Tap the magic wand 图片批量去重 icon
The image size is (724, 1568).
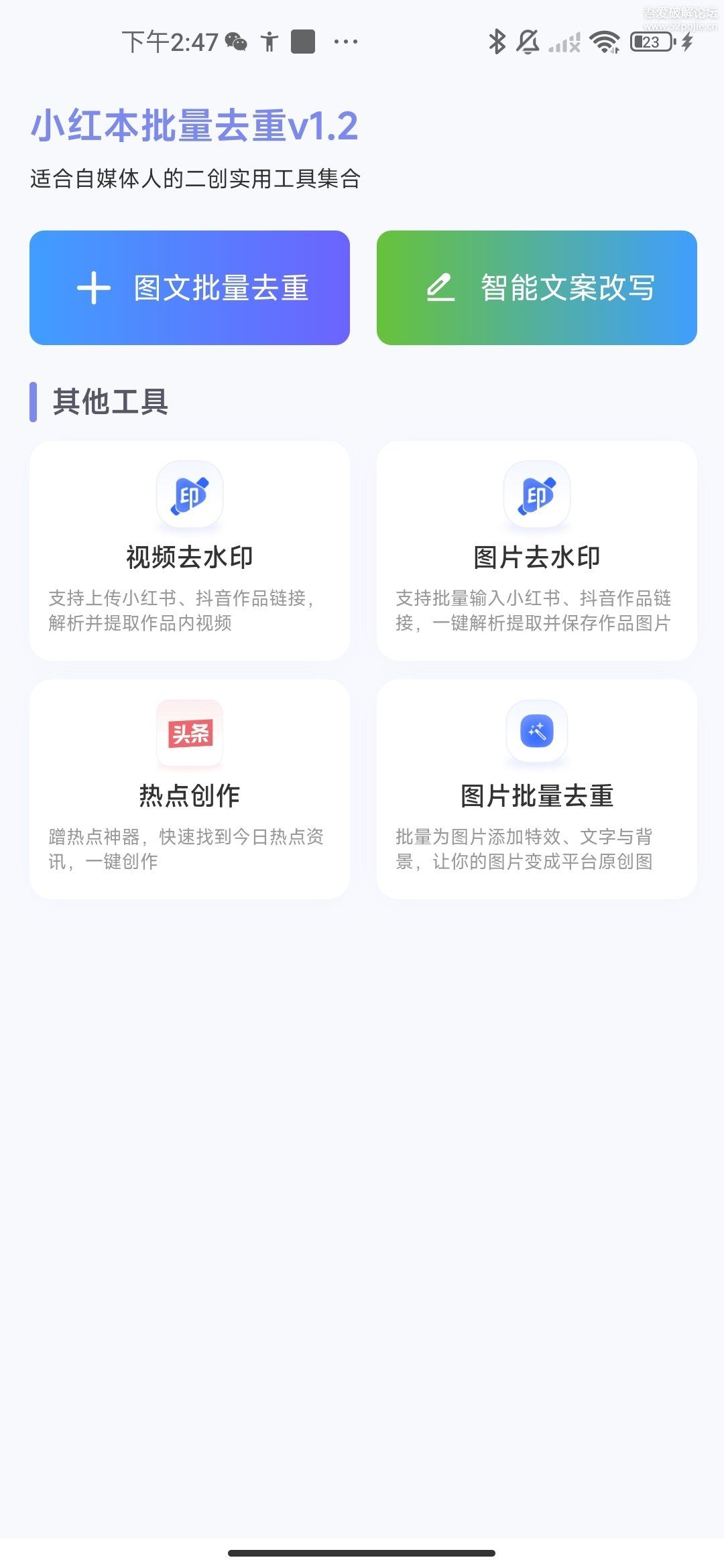click(537, 733)
